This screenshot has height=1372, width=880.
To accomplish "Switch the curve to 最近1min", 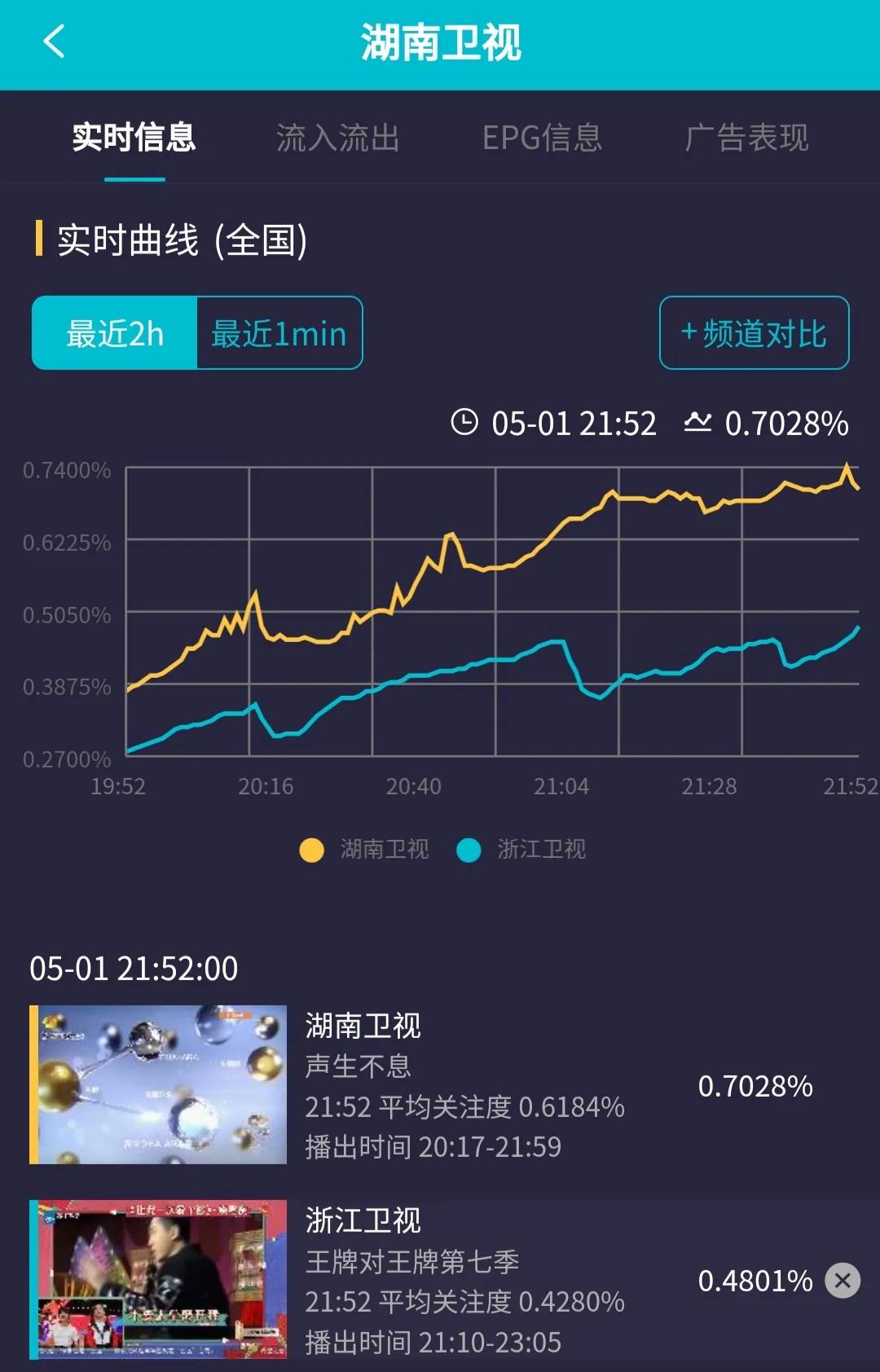I will pos(279,333).
